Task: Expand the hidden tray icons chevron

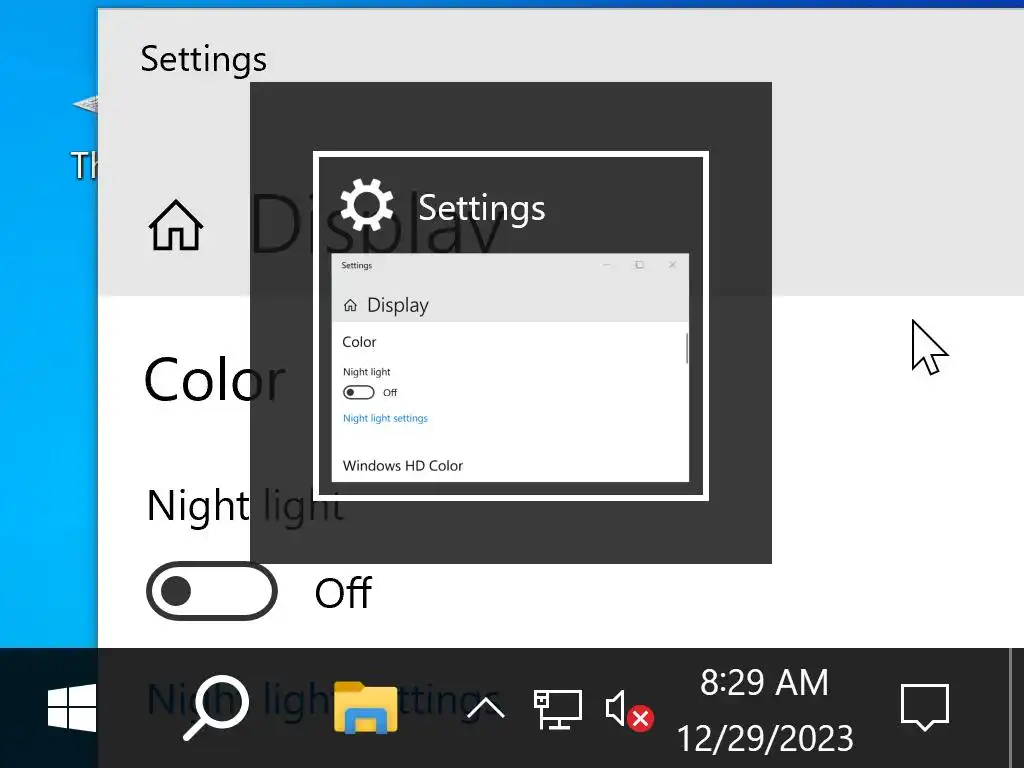Action: (x=486, y=709)
